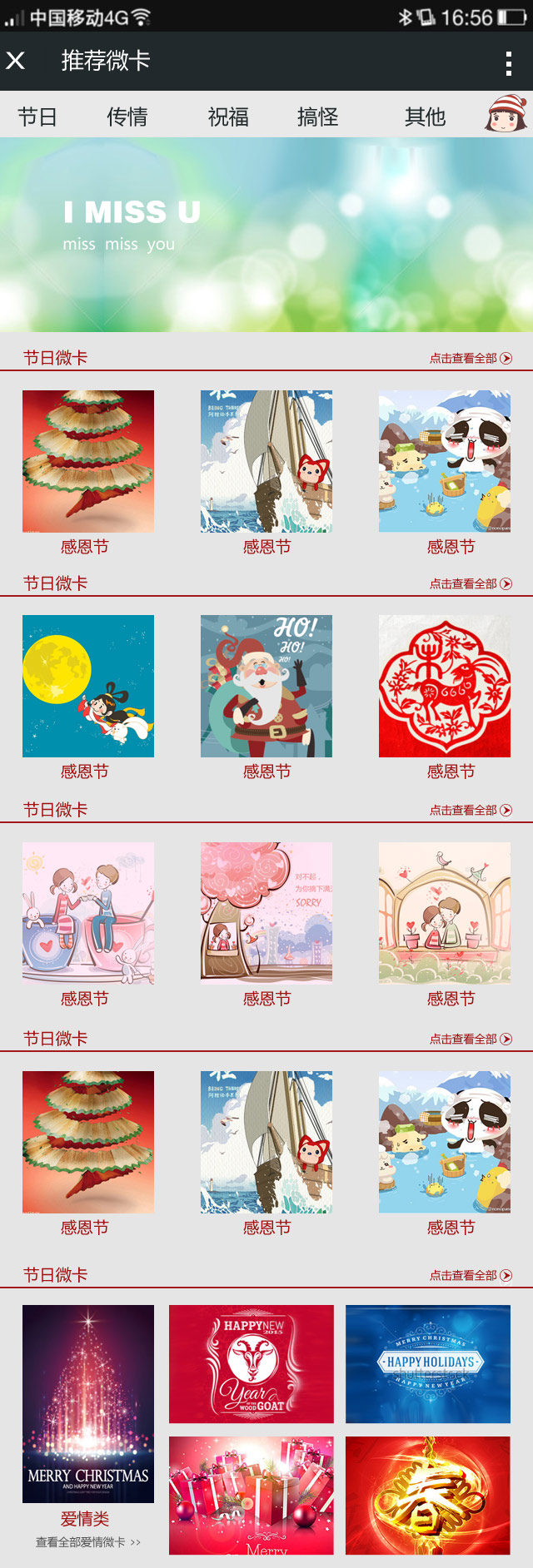Open the 搞怪 tab
533x1568 pixels.
pos(318,117)
